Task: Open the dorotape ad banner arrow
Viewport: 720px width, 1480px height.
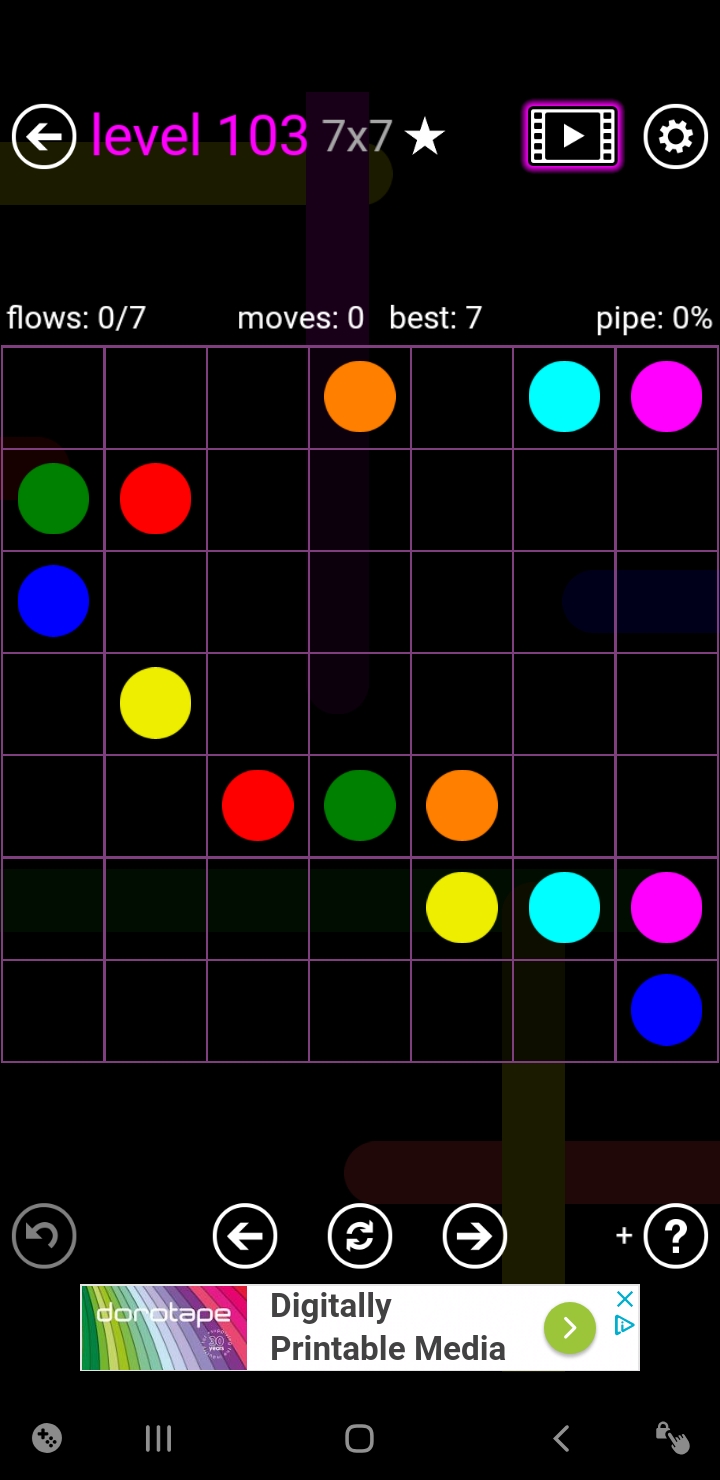Action: pyautogui.click(x=570, y=1327)
